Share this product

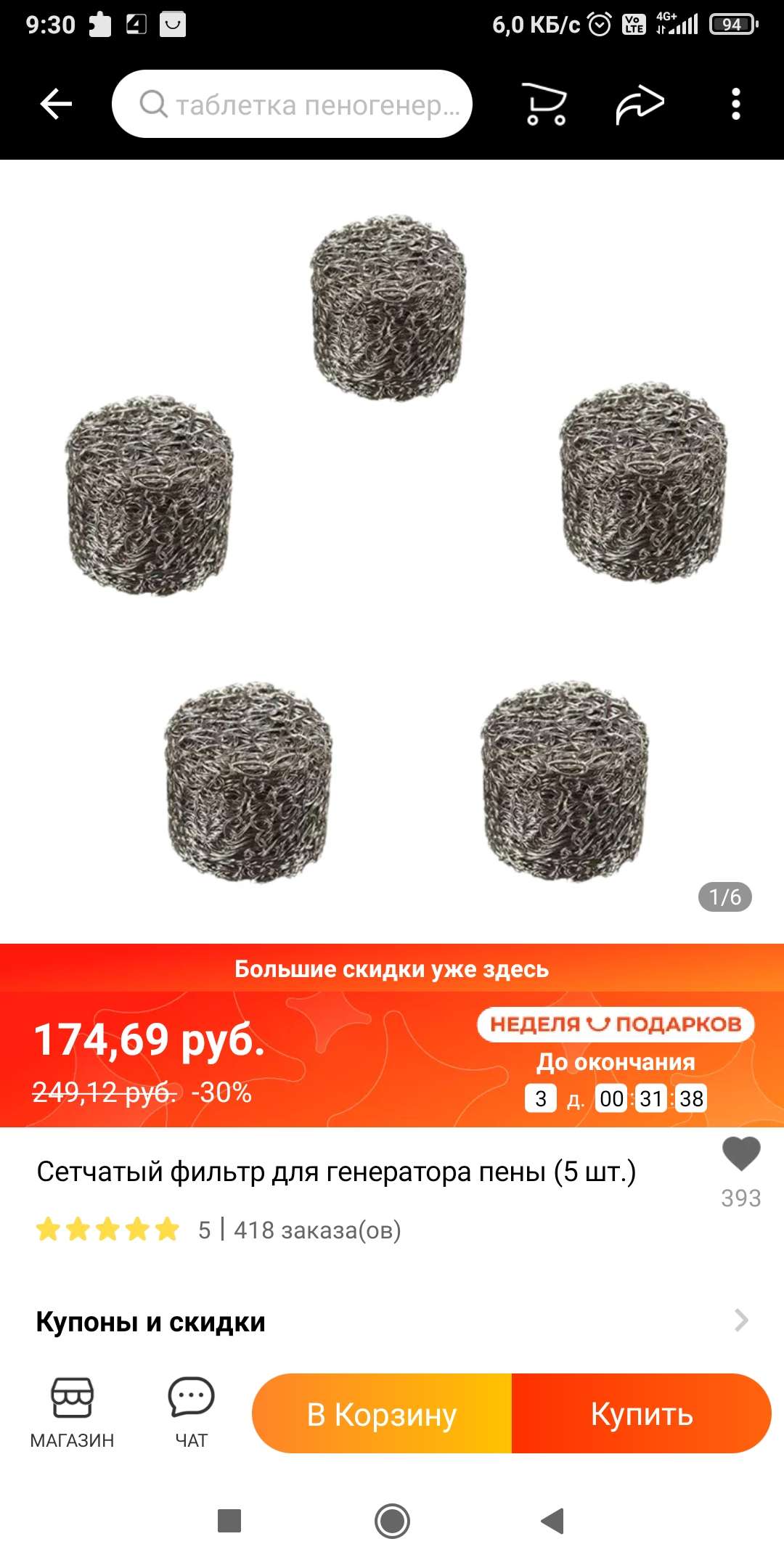click(x=640, y=104)
